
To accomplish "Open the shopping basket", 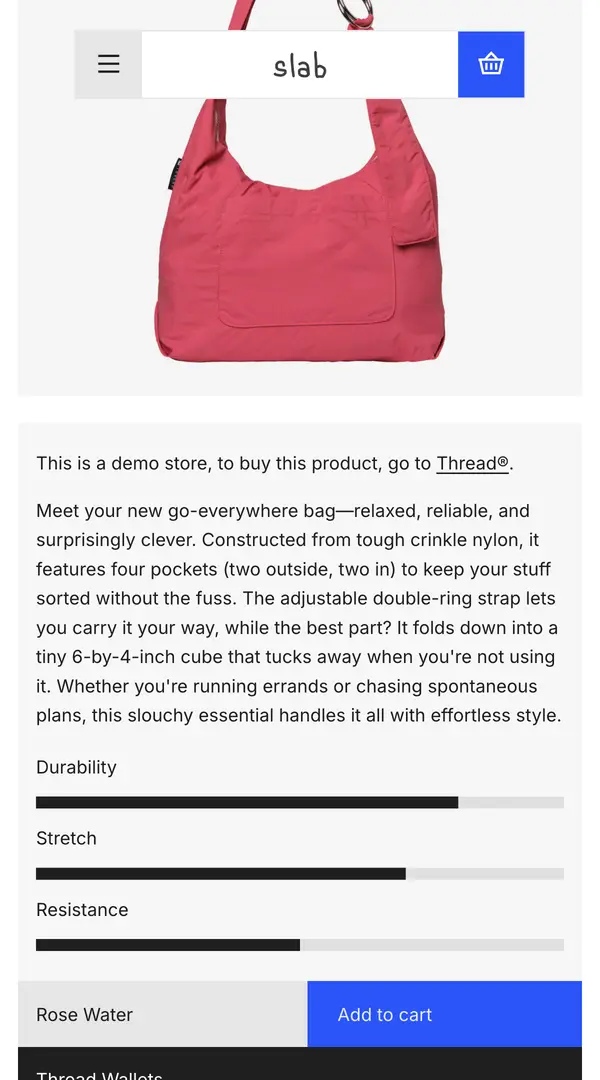I will [x=491, y=64].
